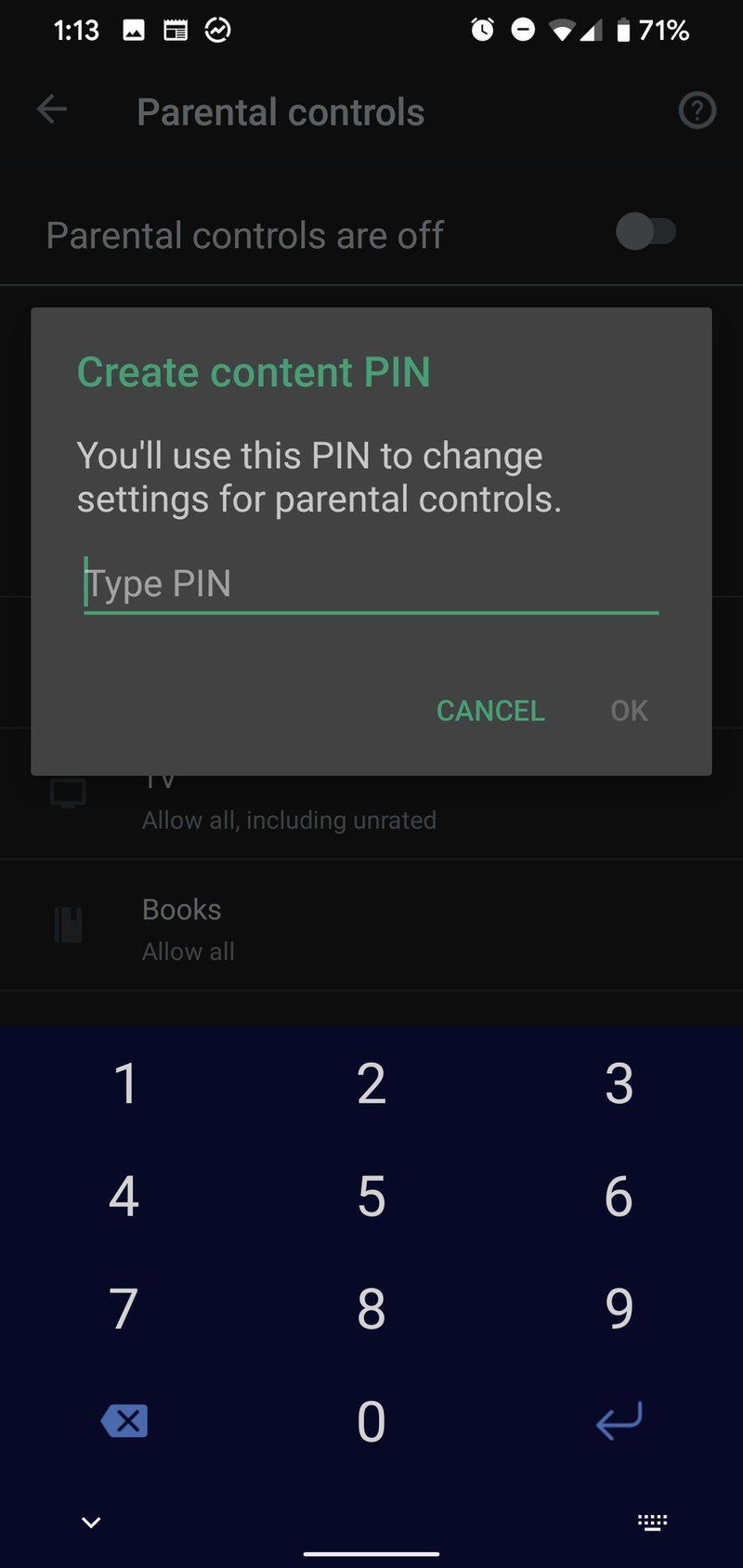Select the Type PIN input field
Screen dimensions: 743x1568
[x=370, y=583]
